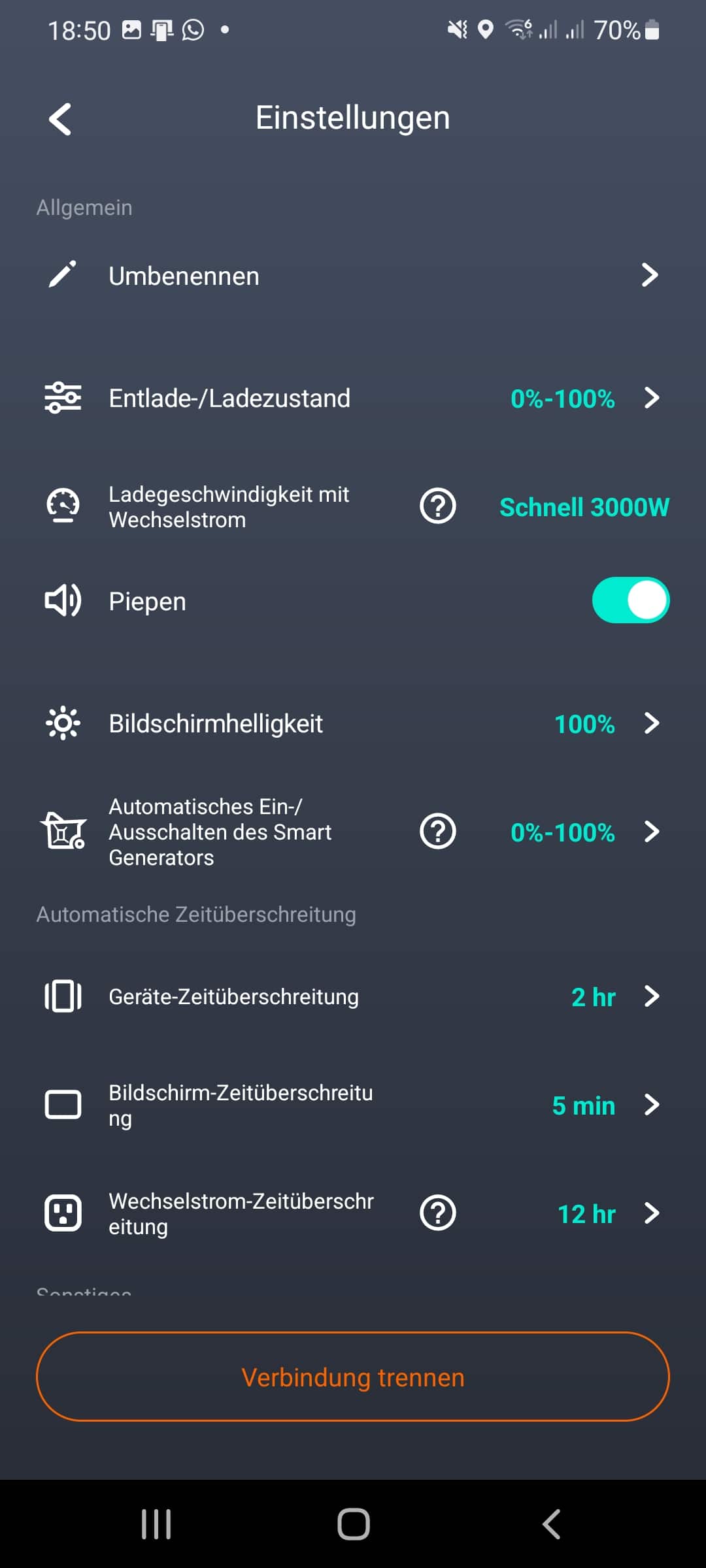Image resolution: width=706 pixels, height=1568 pixels.
Task: Open the Umbenennen row
Action: tap(353, 276)
